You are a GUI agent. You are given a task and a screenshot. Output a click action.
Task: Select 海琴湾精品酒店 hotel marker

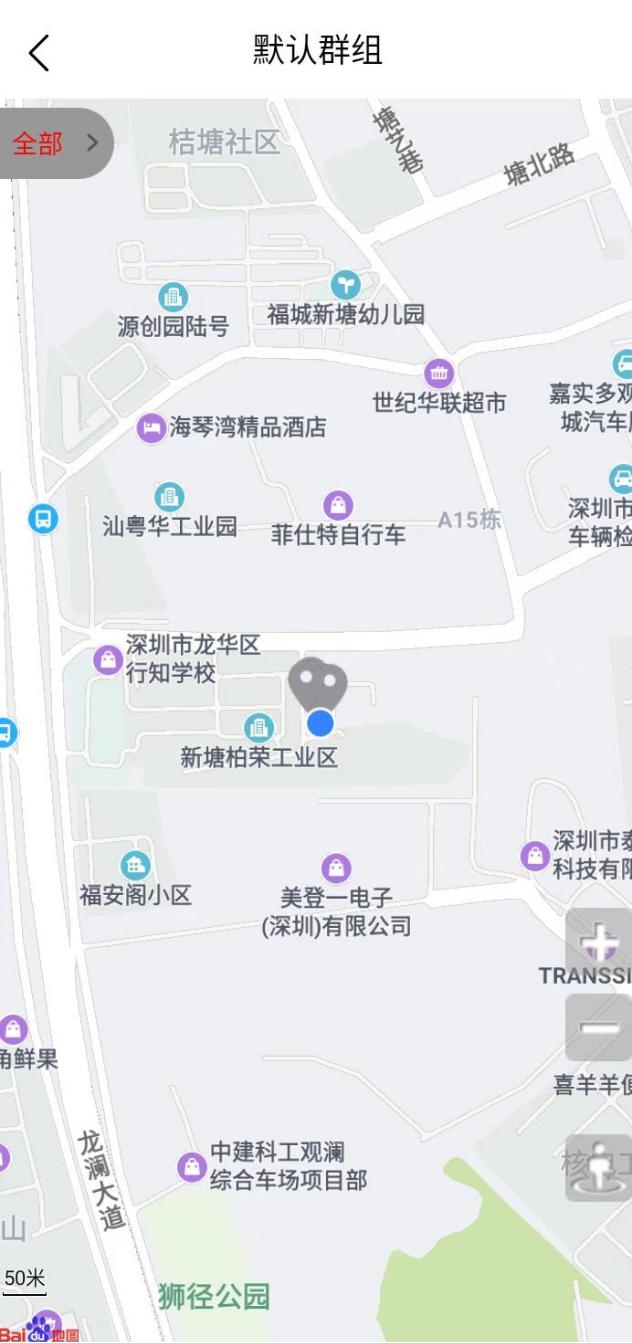tap(150, 429)
